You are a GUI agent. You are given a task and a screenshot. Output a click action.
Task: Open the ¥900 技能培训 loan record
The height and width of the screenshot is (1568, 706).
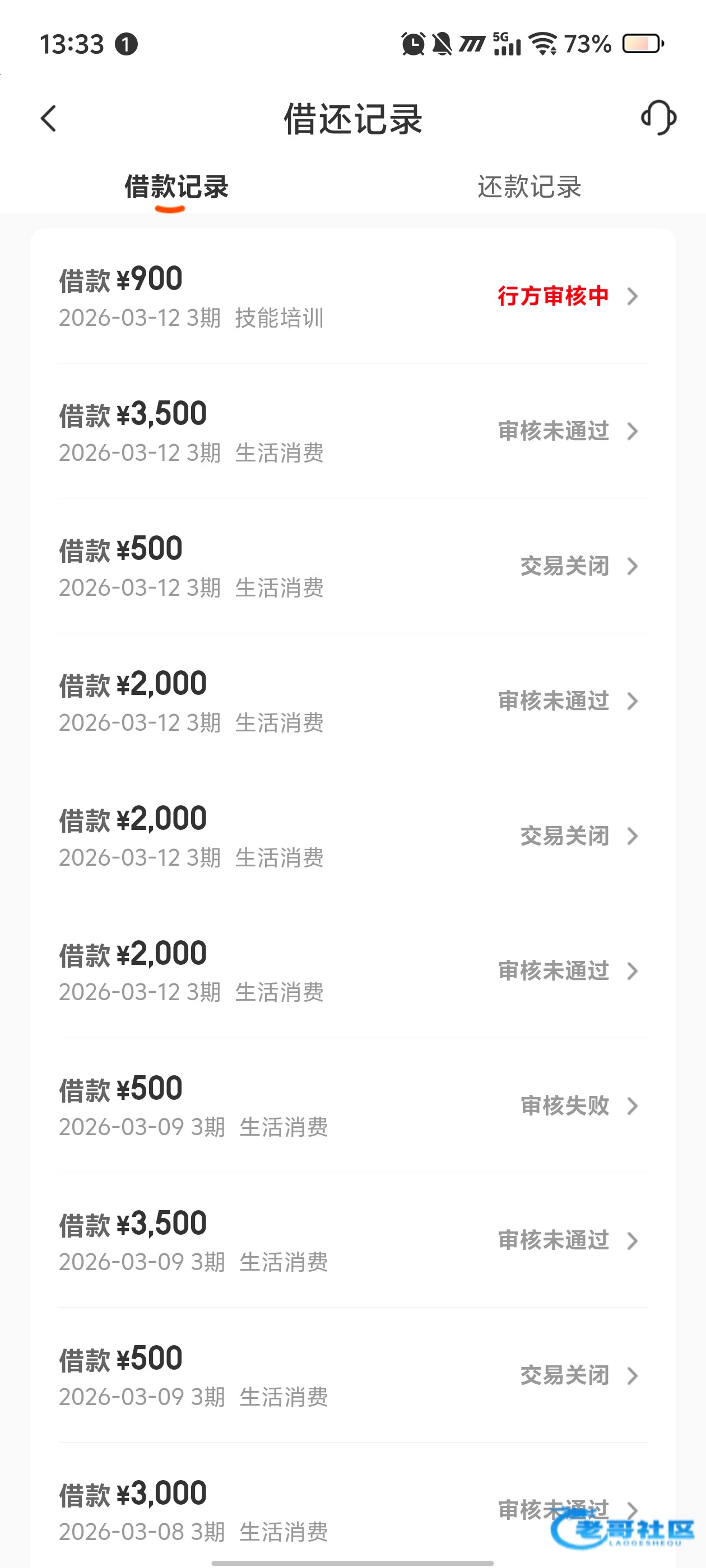(x=352, y=296)
